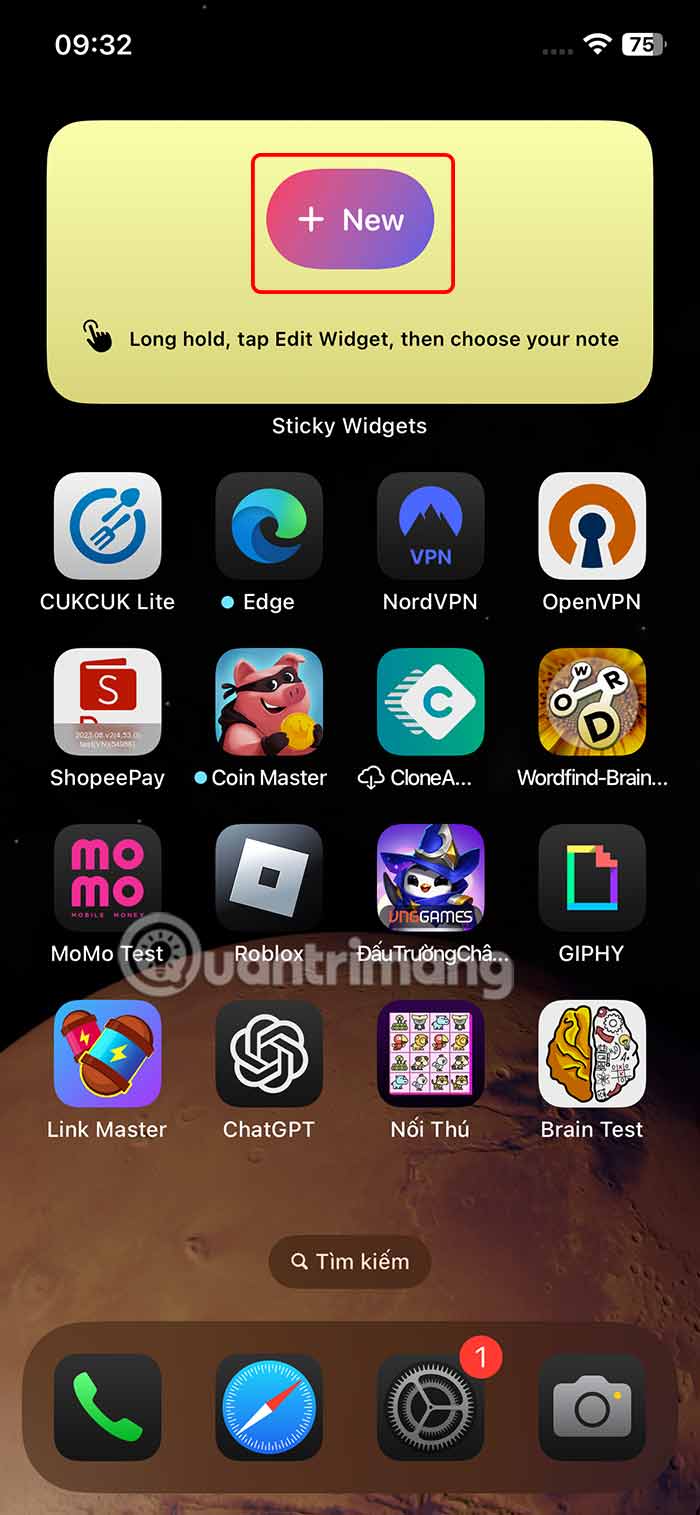Launch ShopeePay
Viewport: 700px width, 1515px height.
(x=107, y=702)
